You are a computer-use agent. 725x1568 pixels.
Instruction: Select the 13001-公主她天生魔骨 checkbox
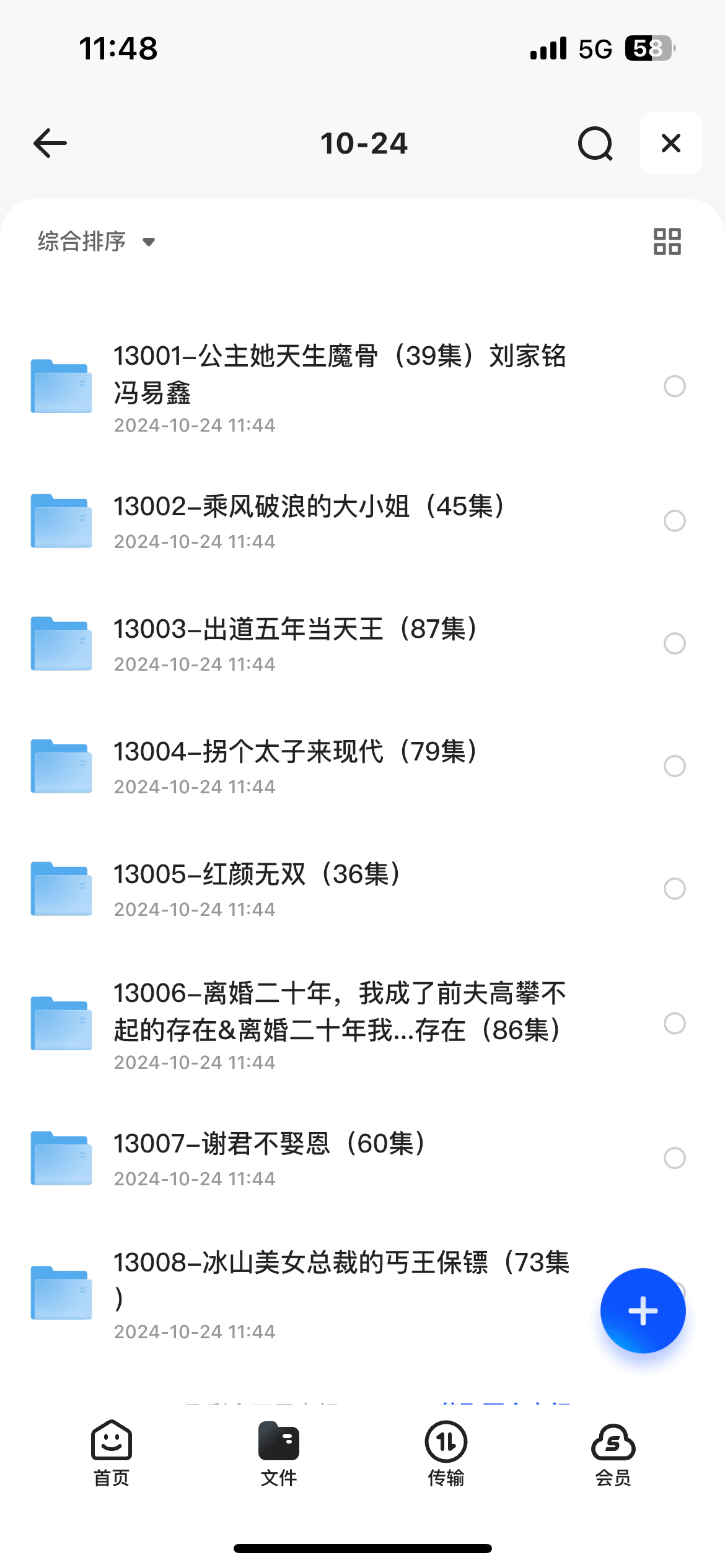click(674, 386)
